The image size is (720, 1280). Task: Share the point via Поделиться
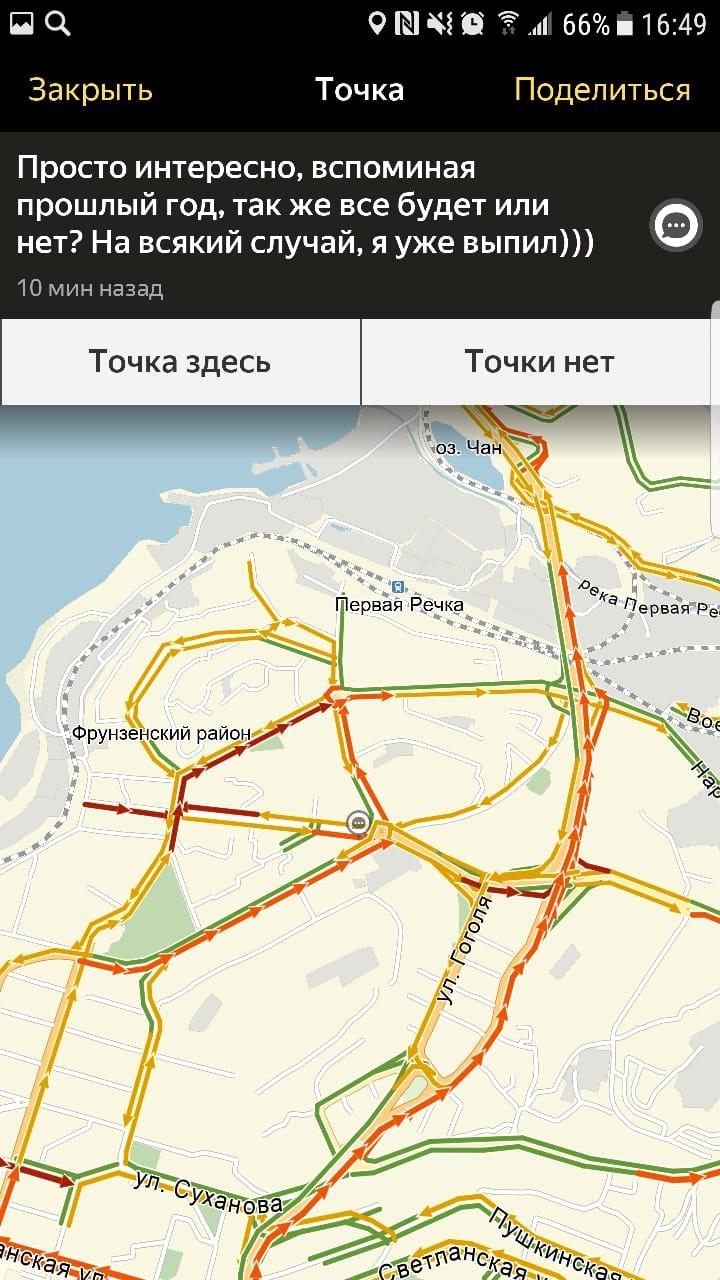pyautogui.click(x=602, y=90)
